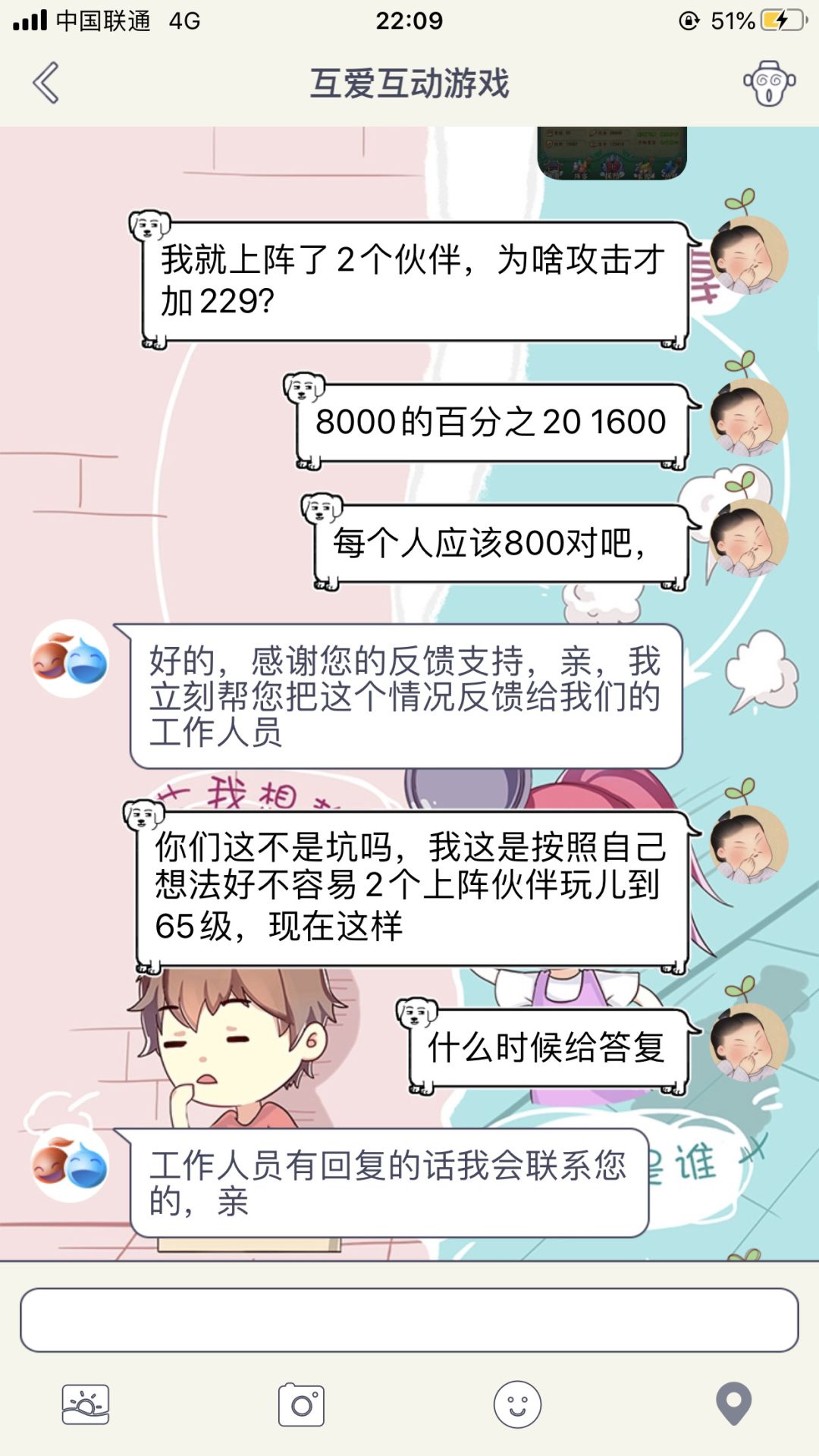Tap the 22:09 clock in status bar
819x1456 pixels.
[409, 21]
